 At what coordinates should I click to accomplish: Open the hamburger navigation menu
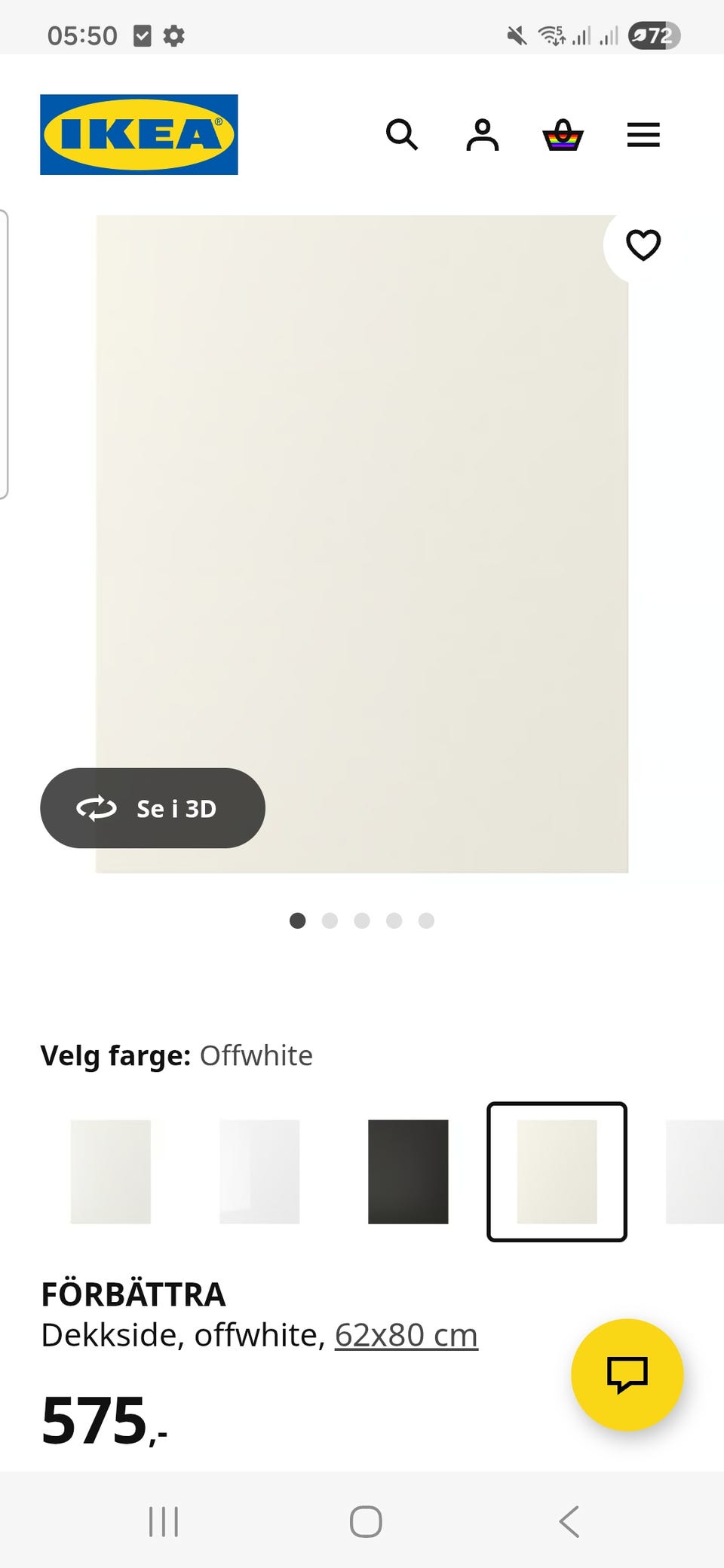(643, 134)
